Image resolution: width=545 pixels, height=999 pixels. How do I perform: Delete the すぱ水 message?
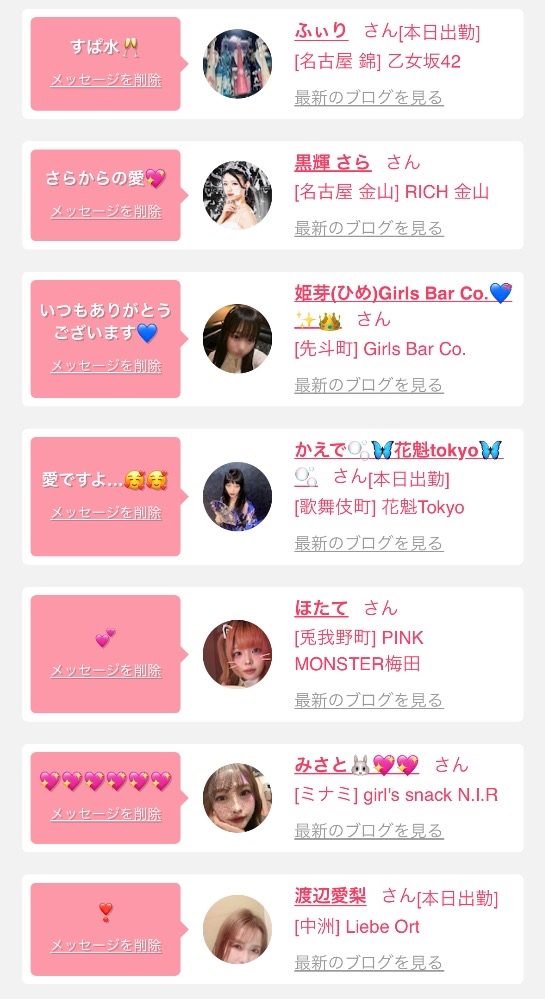coord(106,80)
